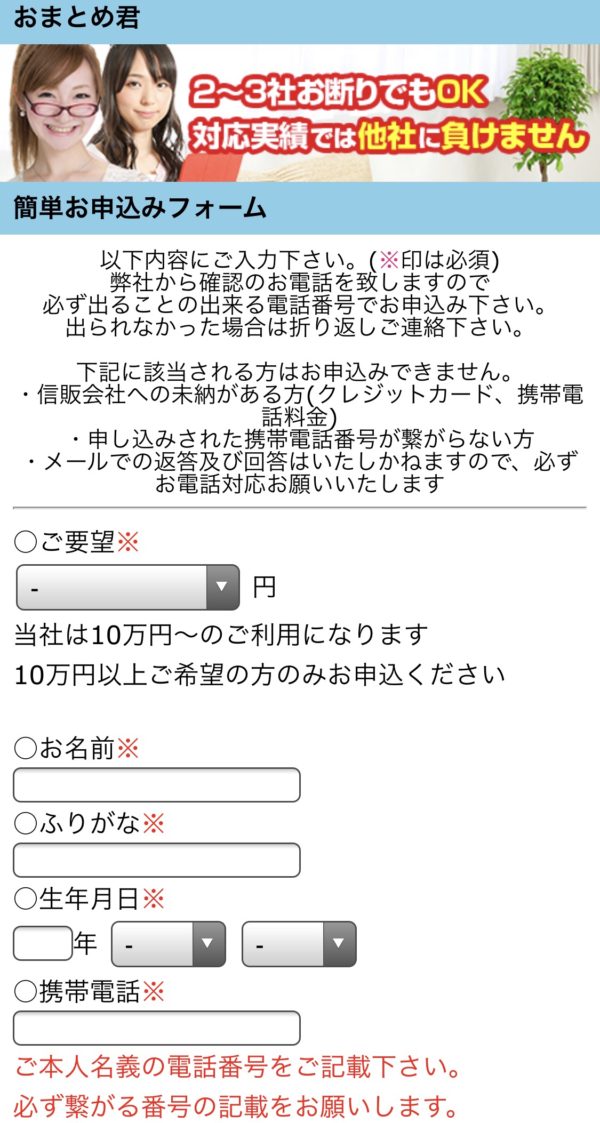The height and width of the screenshot is (1123, 600).
Task: Tap the お名前 text field
Action: tap(156, 785)
